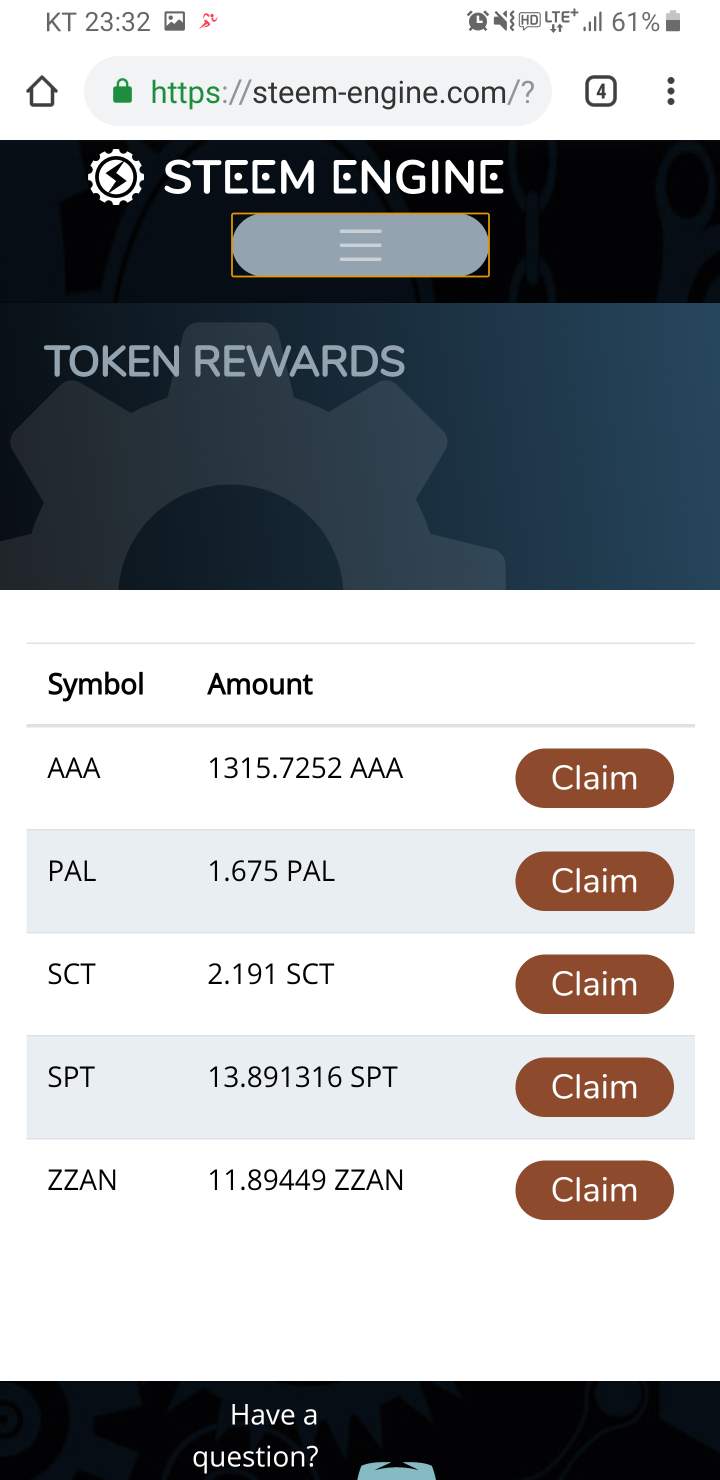Tap the steem-engine.com address bar
720x1480 pixels.
(318, 92)
